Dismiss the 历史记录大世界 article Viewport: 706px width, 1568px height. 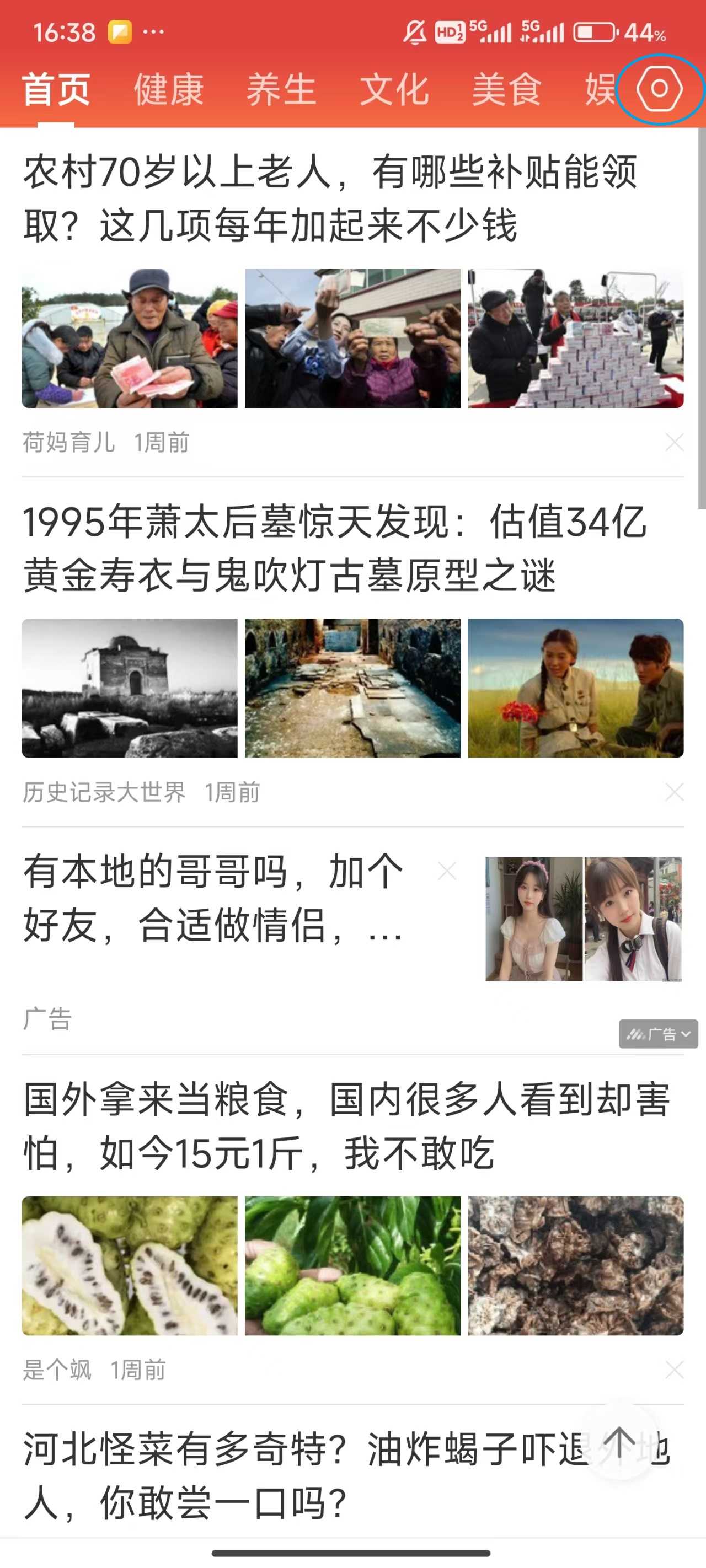675,792
